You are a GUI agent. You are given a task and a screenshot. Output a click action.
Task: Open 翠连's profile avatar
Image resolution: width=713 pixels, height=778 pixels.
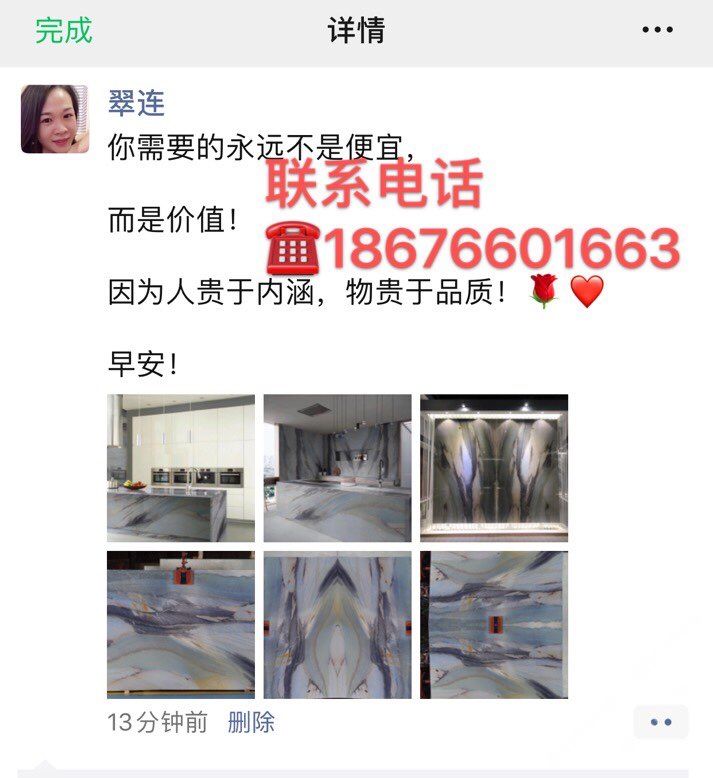(55, 119)
